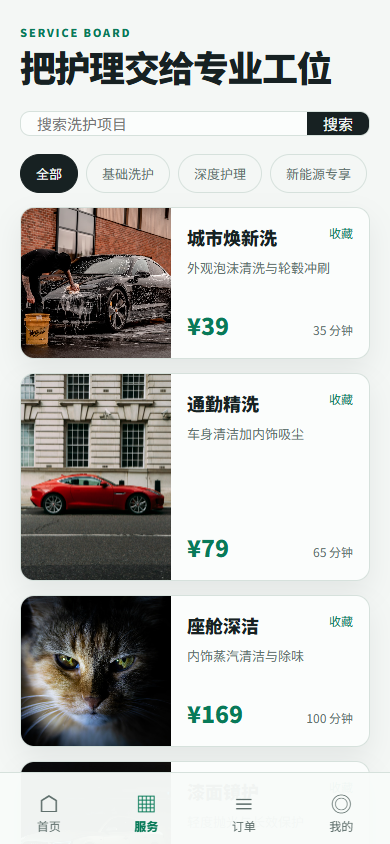This screenshot has width=390, height=844.
Task: Open the 座舱深洁 service card
Action: coord(195,671)
